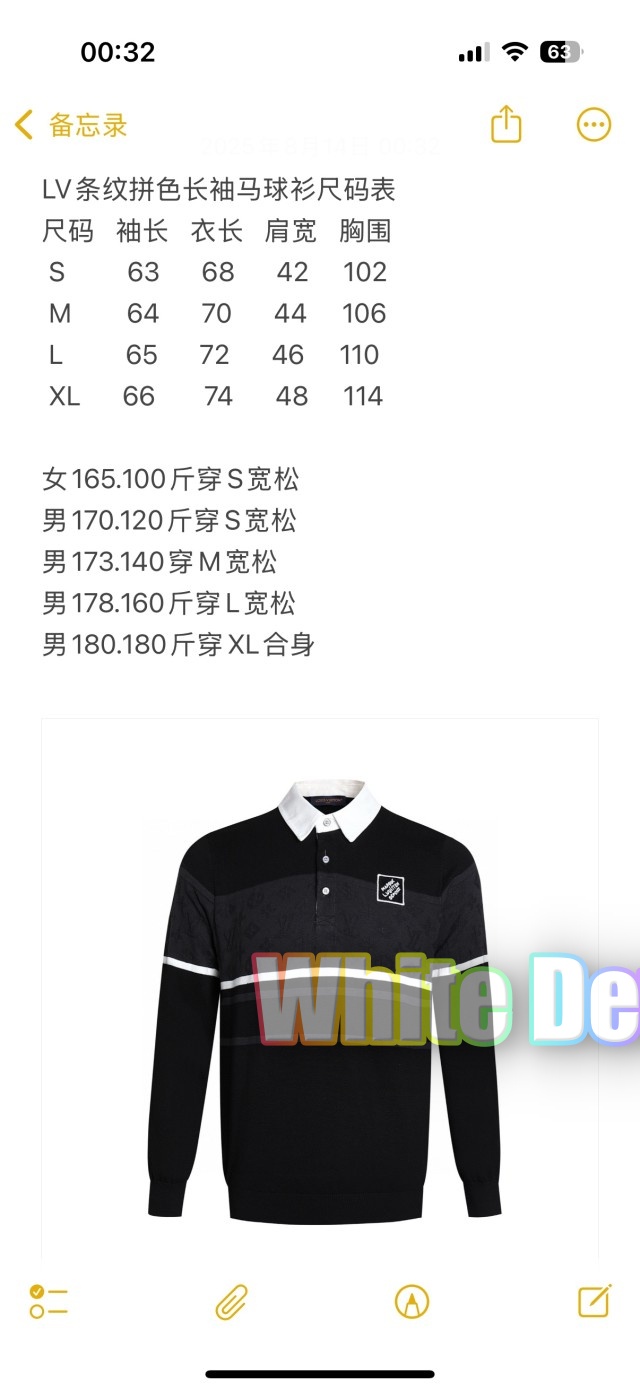Screen dimensions: 640x1391
Task: Go back to 备忘录 notes list
Action: [x=70, y=125]
